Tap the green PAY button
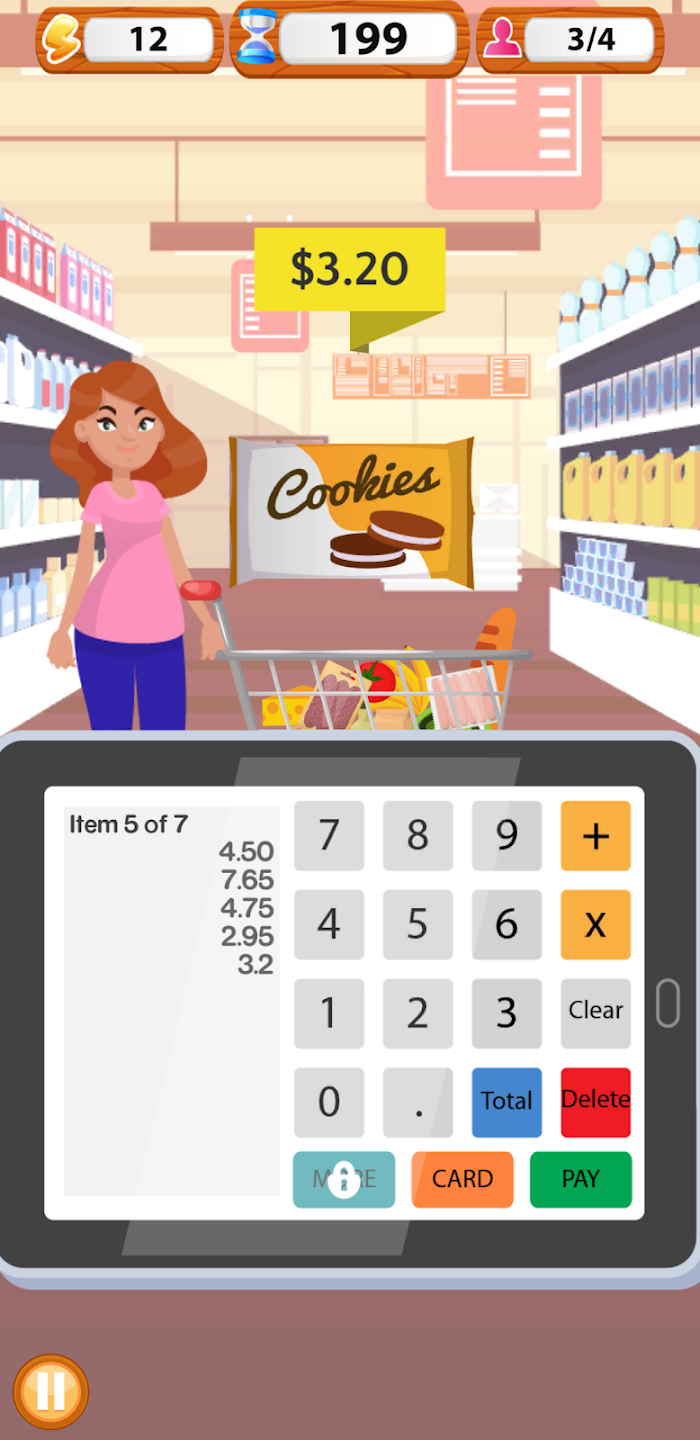Image resolution: width=700 pixels, height=1440 pixels. pyautogui.click(x=581, y=1179)
